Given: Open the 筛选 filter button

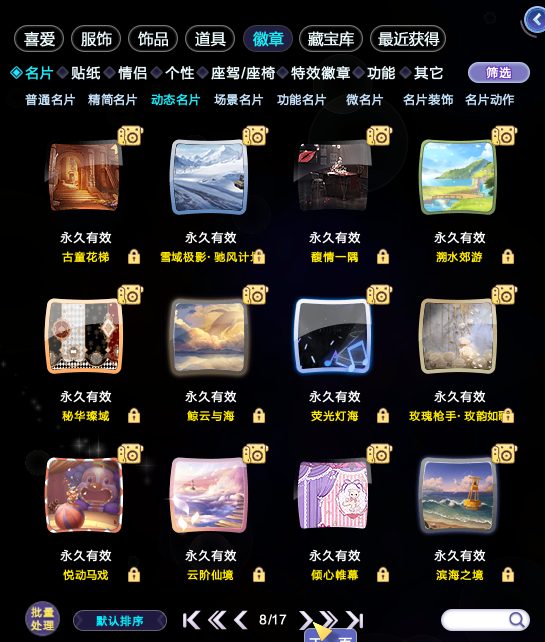Looking at the screenshot, I should 499,73.
